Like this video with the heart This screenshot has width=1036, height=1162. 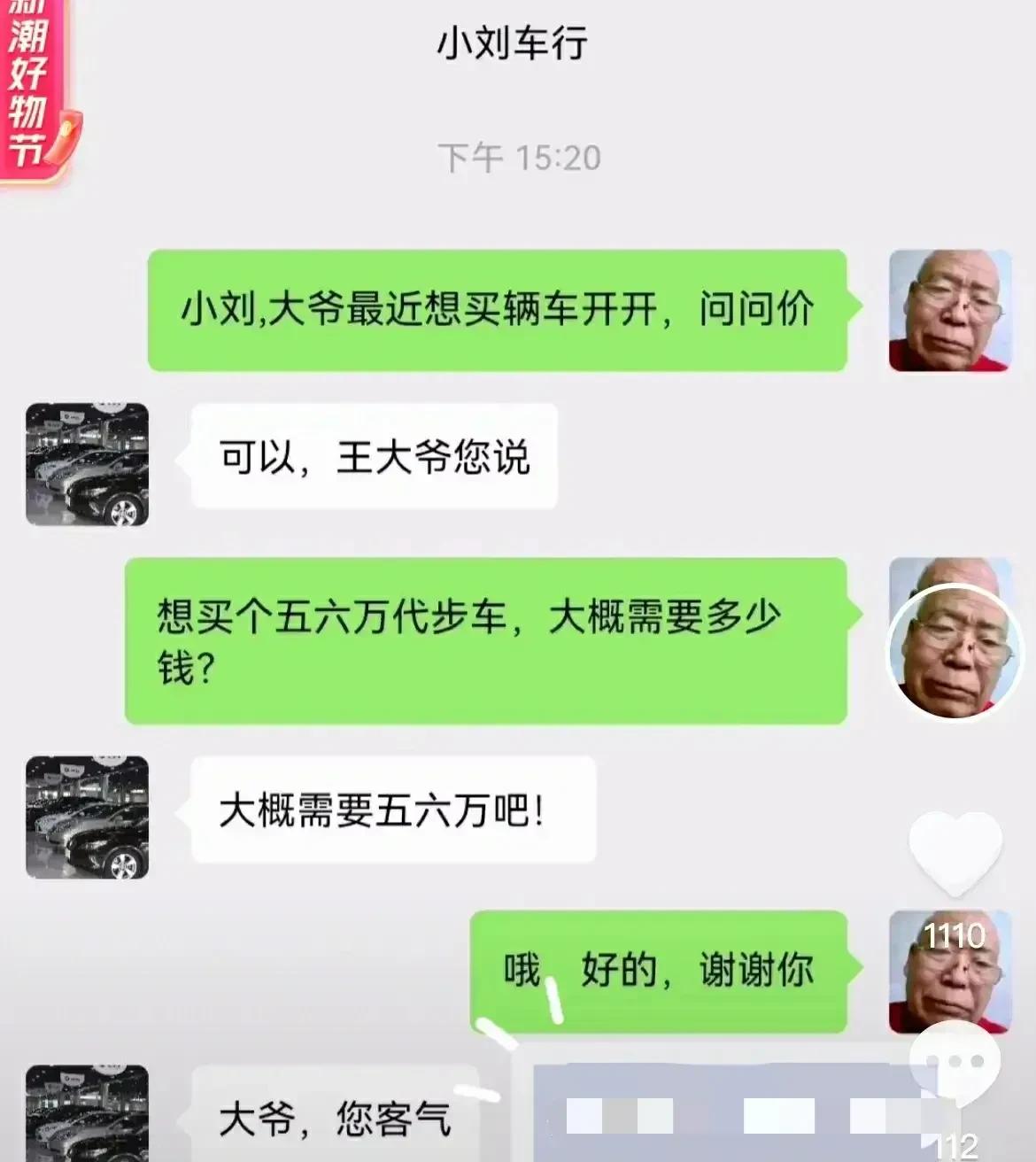(955, 852)
